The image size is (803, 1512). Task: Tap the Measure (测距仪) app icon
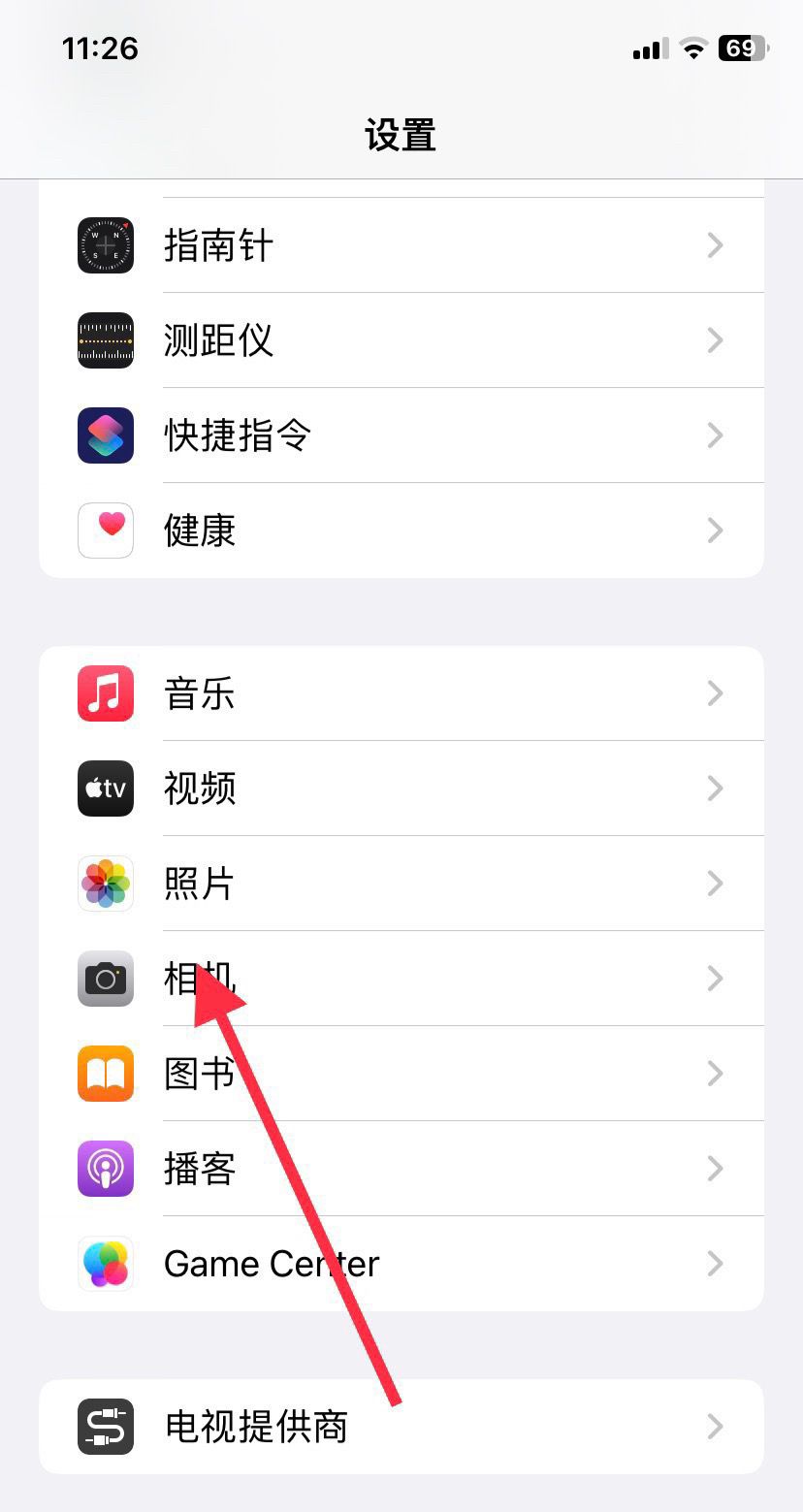(x=105, y=340)
